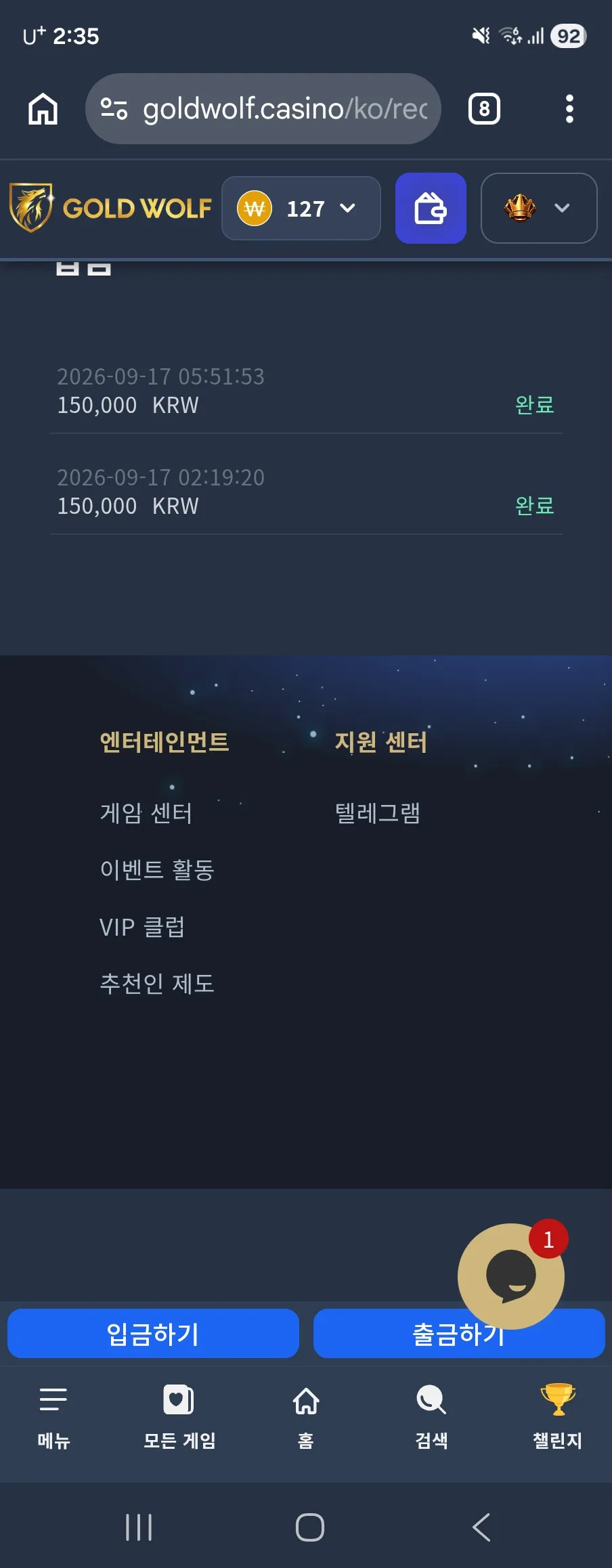This screenshot has width=612, height=1568.
Task: Open the wallet button
Action: click(431, 209)
